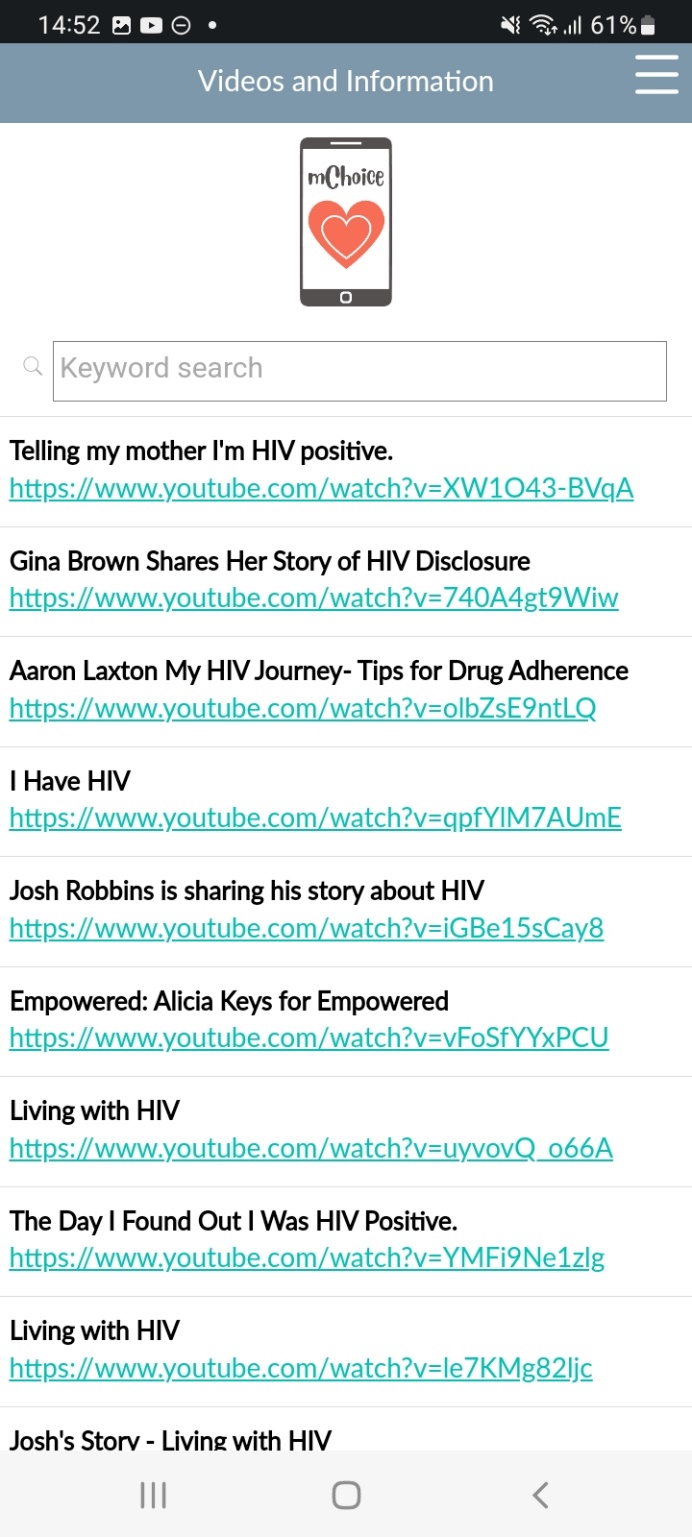
Task: Focus the Keyword search field
Action: [x=359, y=370]
